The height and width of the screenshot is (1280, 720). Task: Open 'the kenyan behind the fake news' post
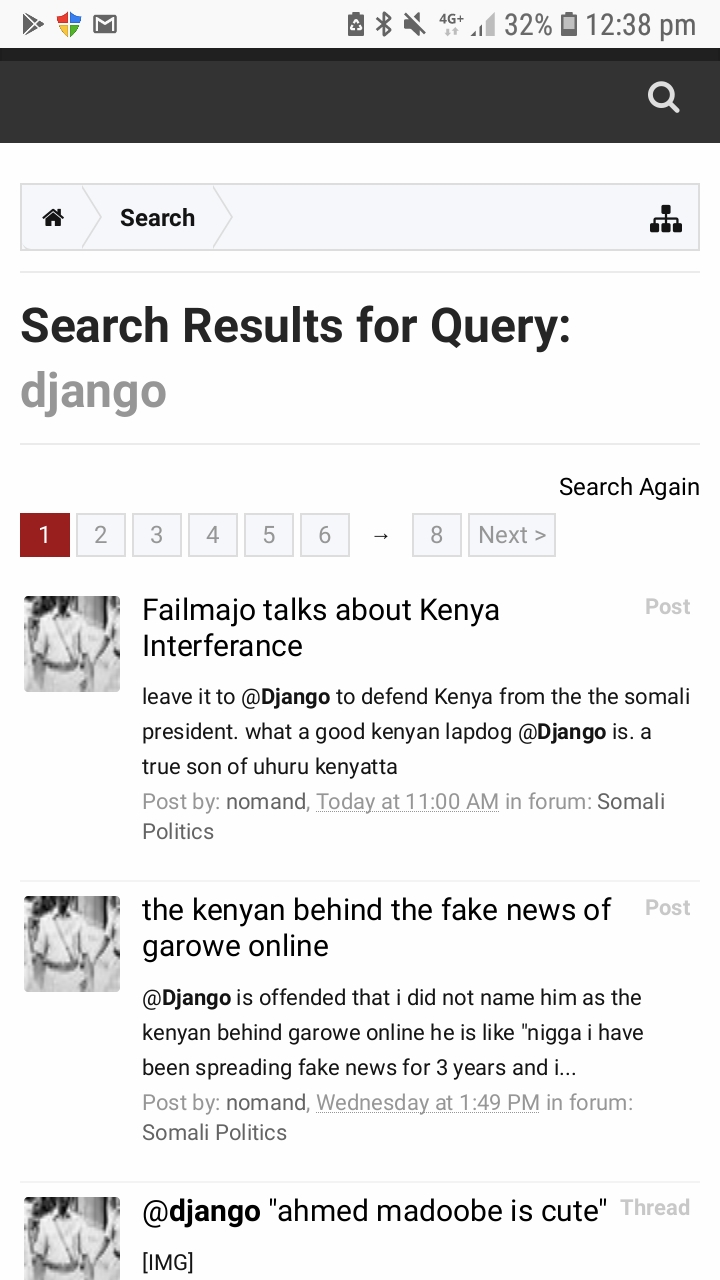tap(376, 928)
